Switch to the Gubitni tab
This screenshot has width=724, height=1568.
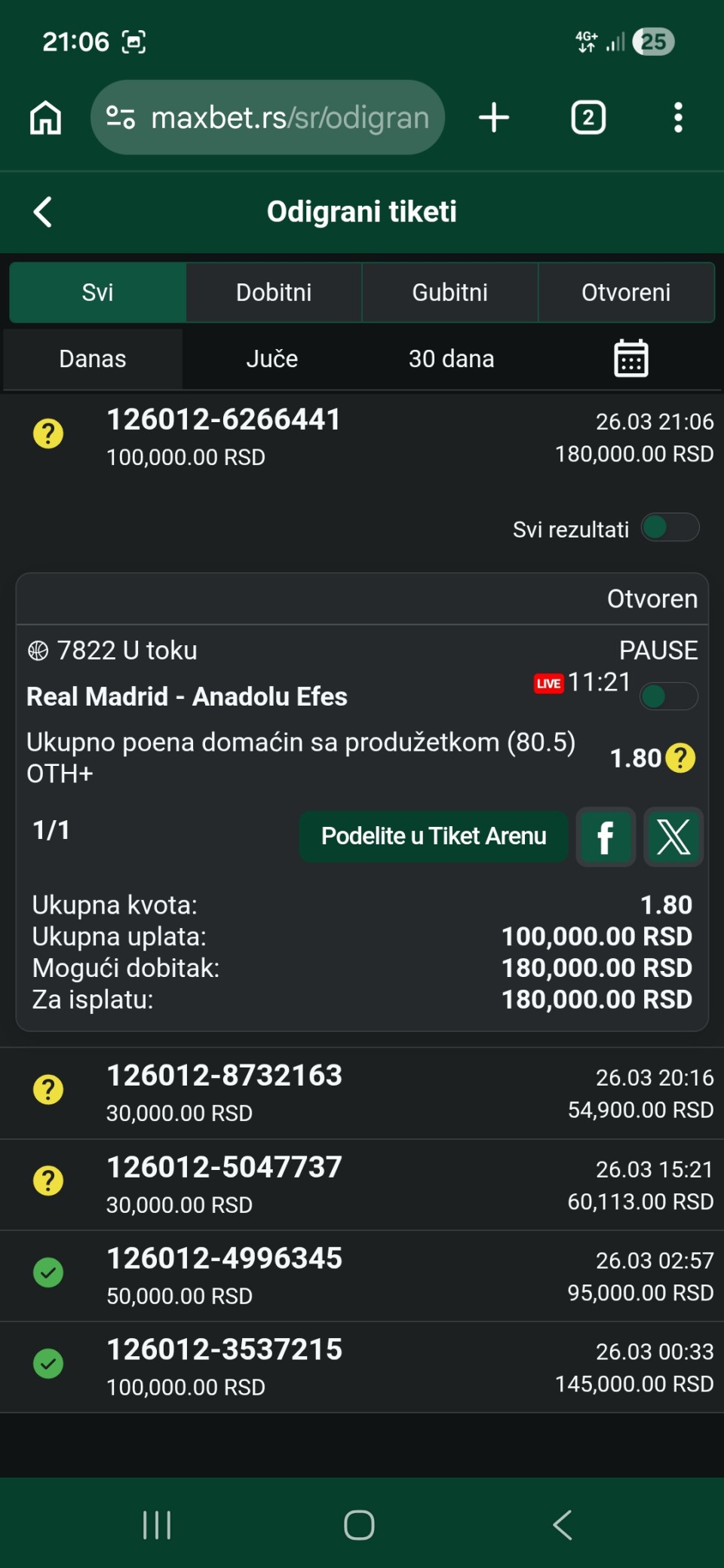(x=450, y=292)
